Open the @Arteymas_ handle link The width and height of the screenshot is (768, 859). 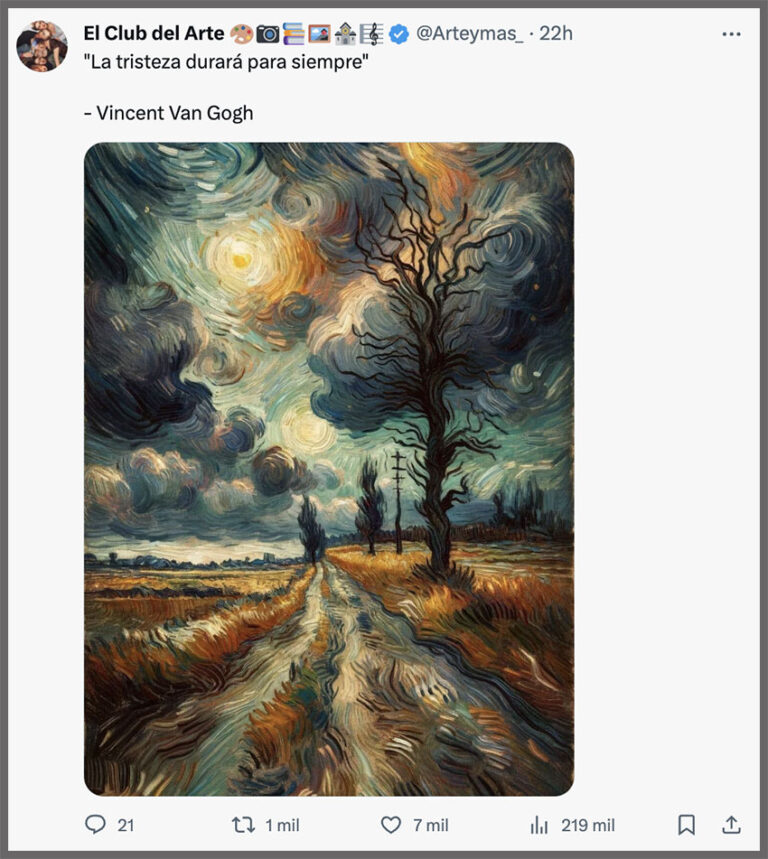468,34
